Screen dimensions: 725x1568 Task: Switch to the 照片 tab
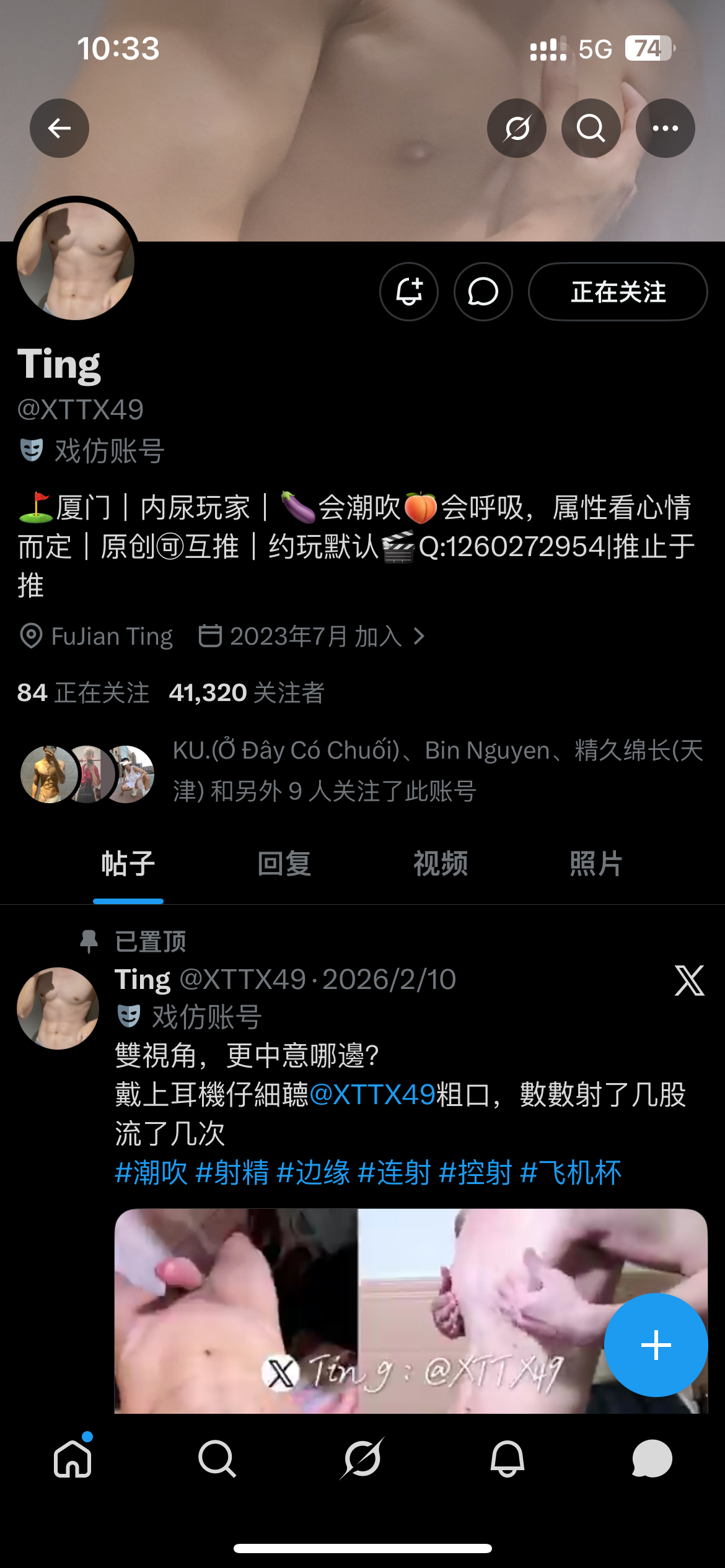(x=595, y=863)
